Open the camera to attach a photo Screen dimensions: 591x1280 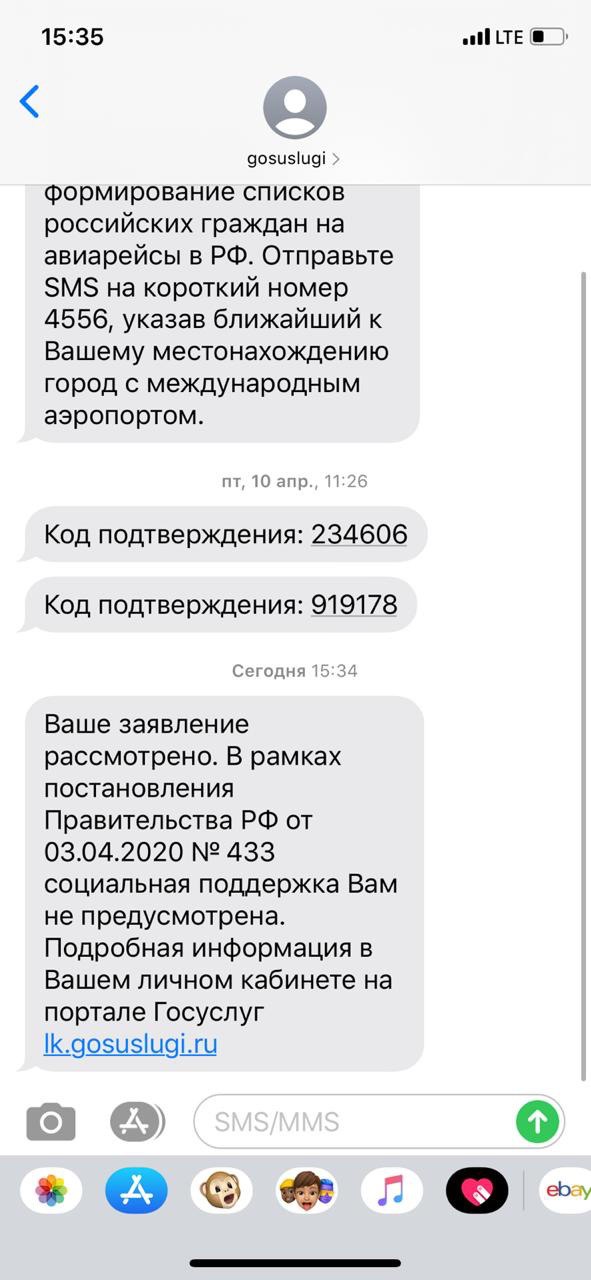50,1122
